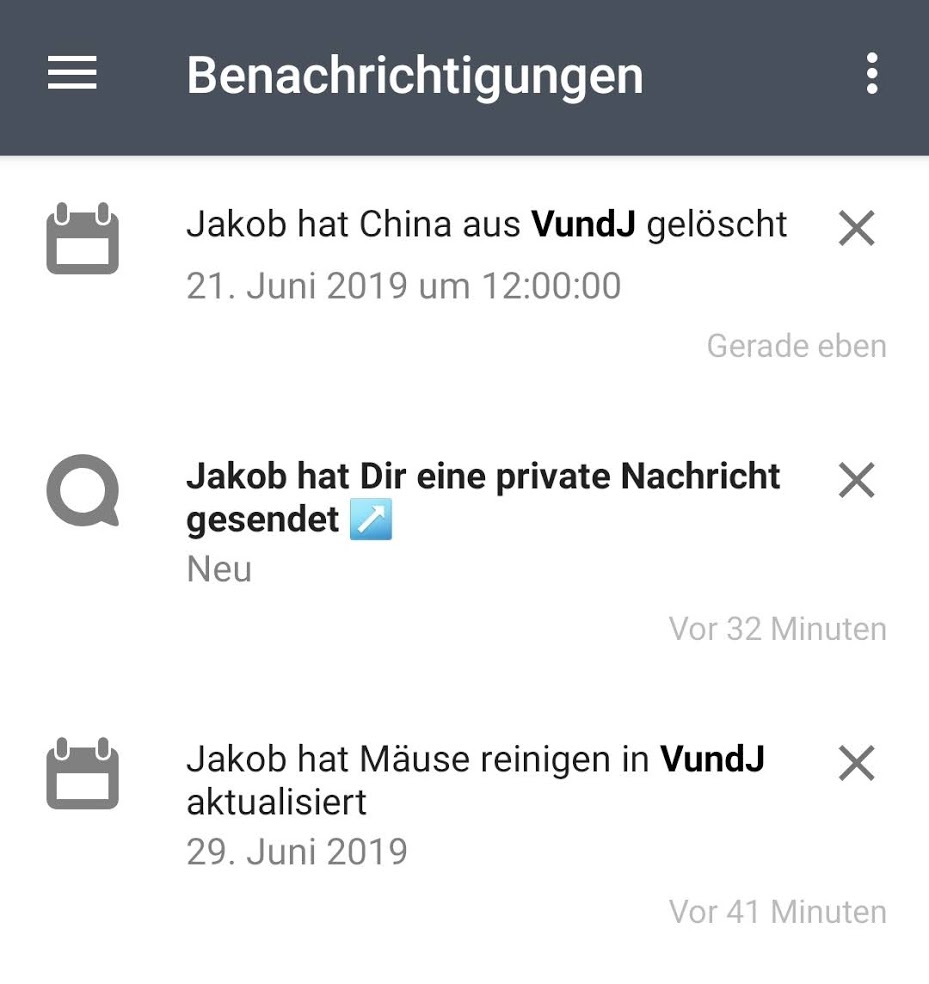Open the hamburger navigation drawer
Image resolution: width=929 pixels, height=984 pixels.
pyautogui.click(x=72, y=74)
